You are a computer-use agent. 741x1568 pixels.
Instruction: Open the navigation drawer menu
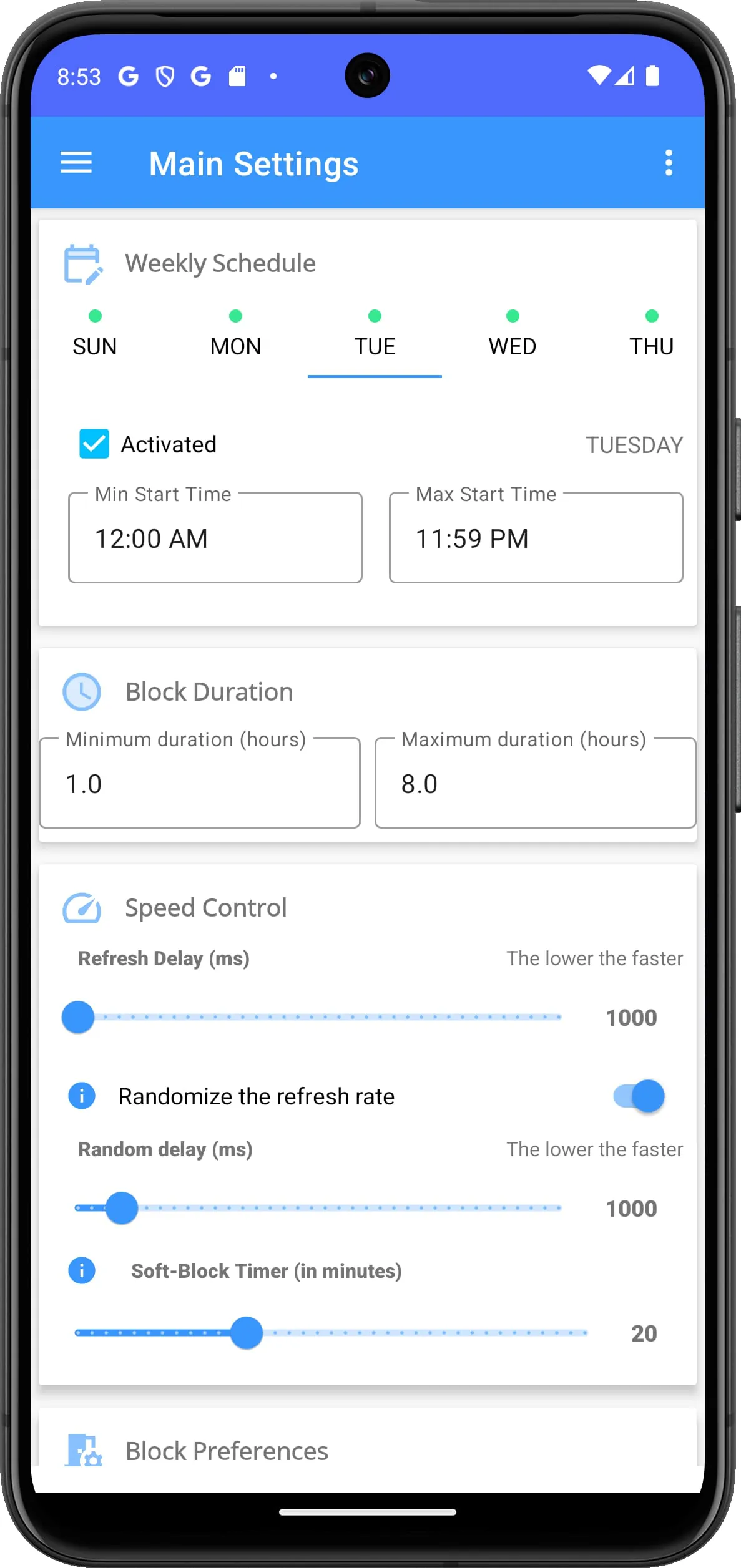tap(76, 163)
